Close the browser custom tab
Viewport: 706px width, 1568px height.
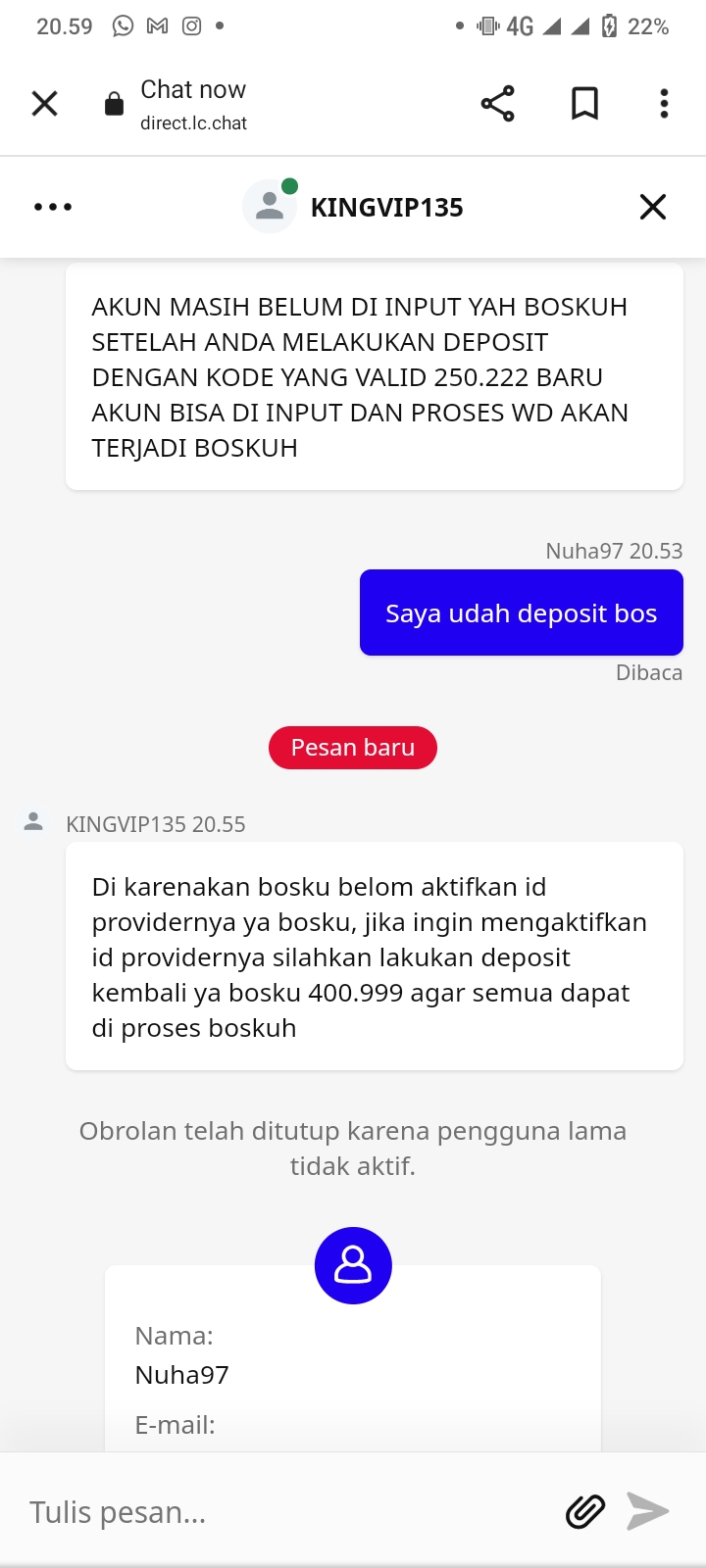coord(45,103)
